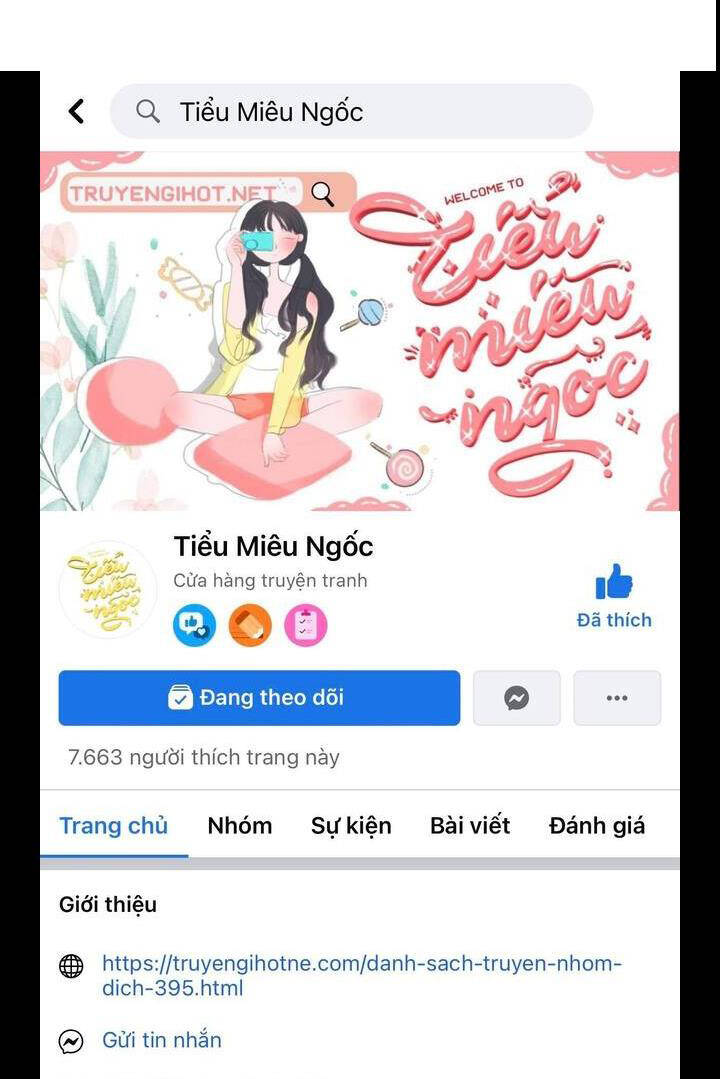This screenshot has height=1079, width=720.
Task: Open the truyengihotne.com website link
Action: tap(361, 976)
